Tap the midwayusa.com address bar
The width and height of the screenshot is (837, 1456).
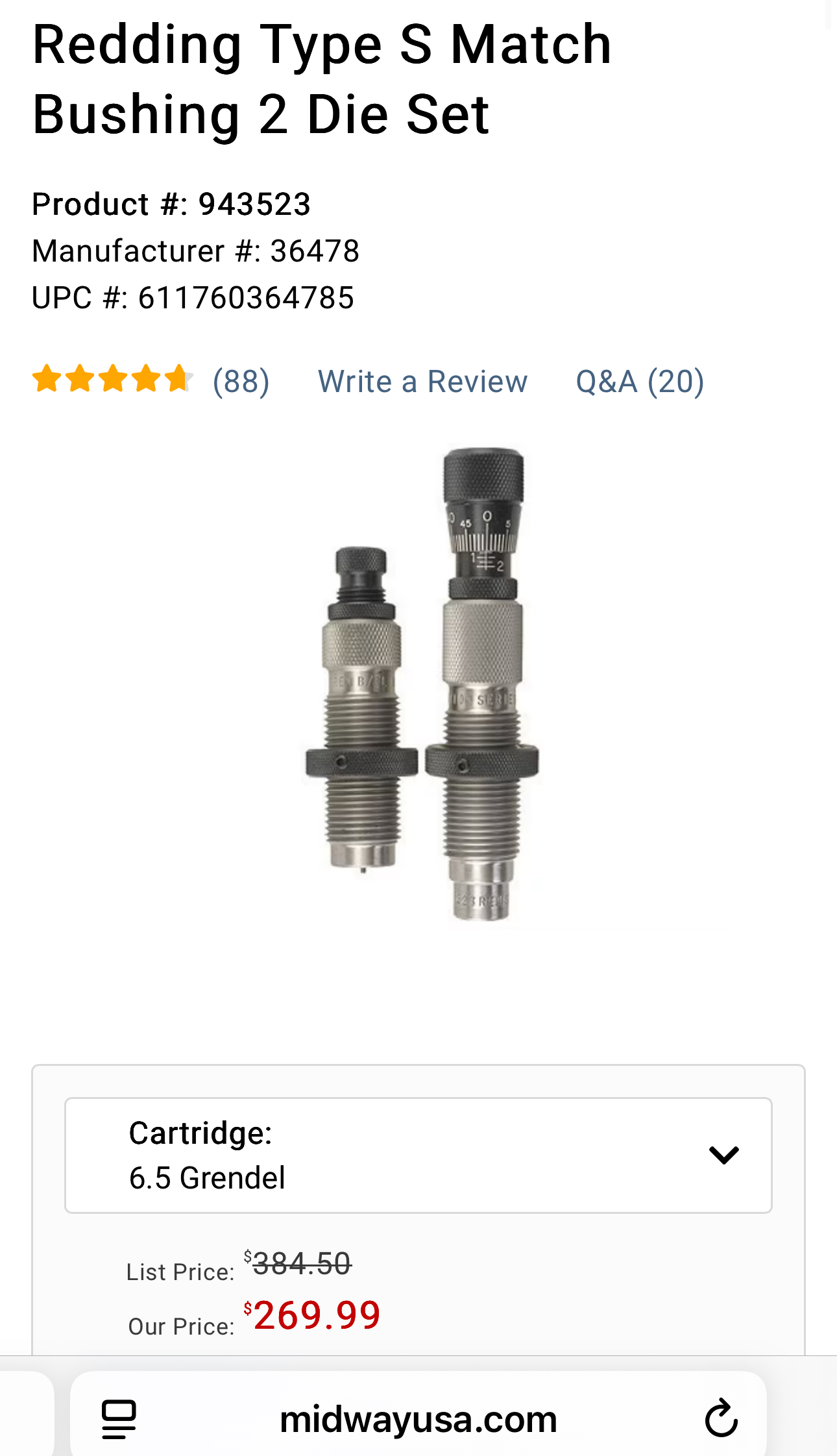coord(418,1419)
